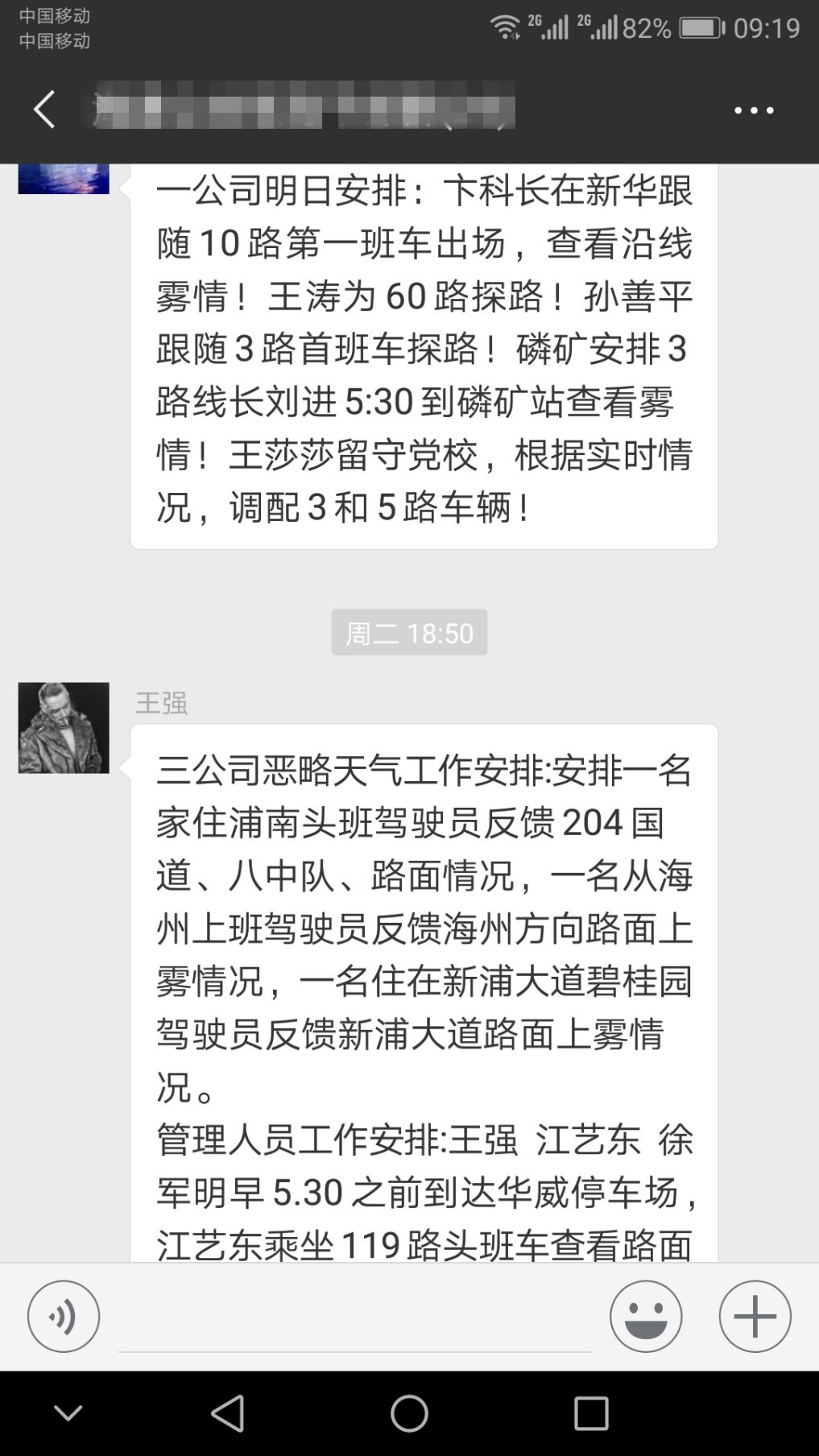Open the emoji picker
The height and width of the screenshot is (1456, 819).
tap(646, 1317)
